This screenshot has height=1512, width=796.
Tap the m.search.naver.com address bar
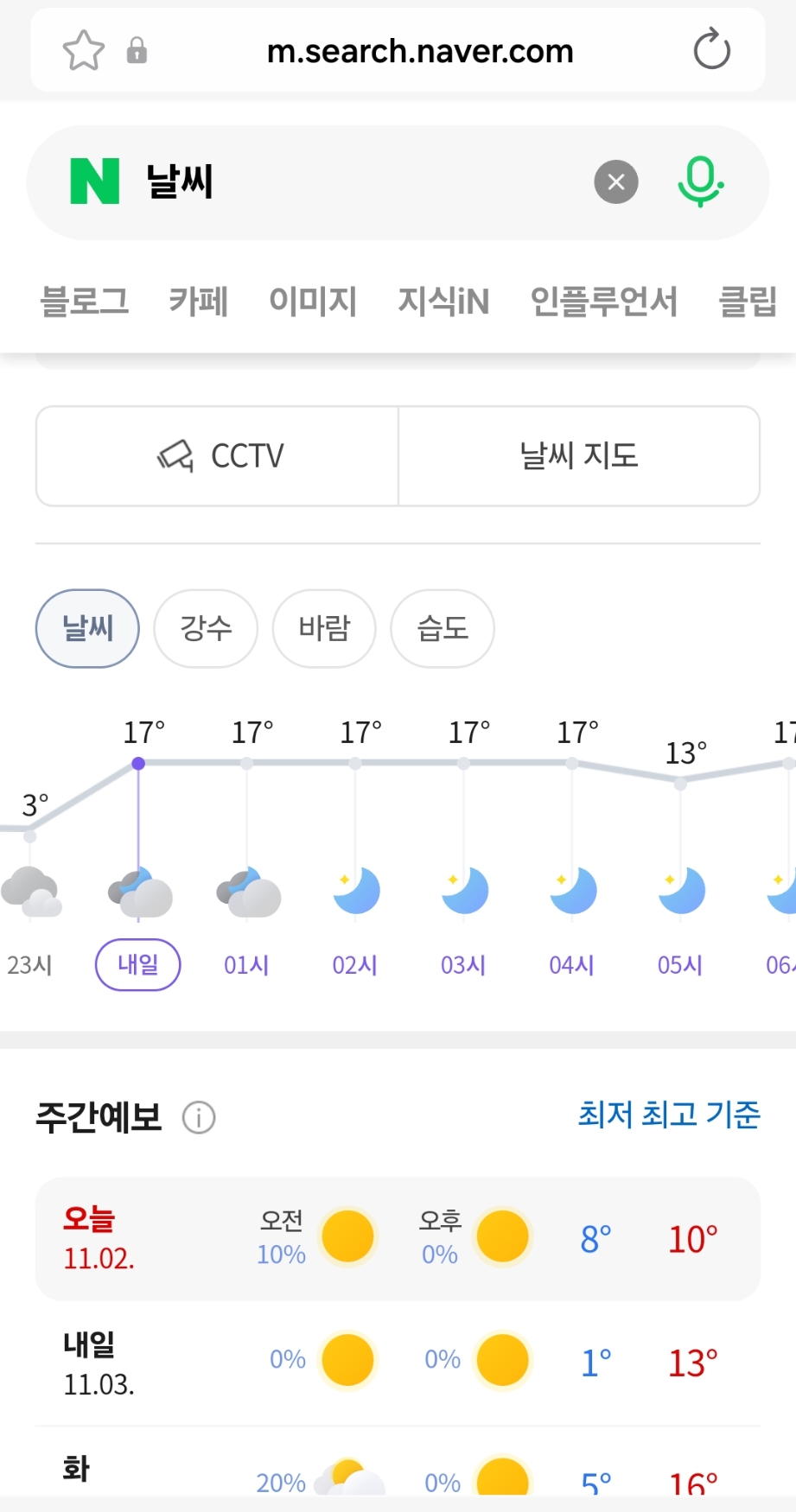420,52
